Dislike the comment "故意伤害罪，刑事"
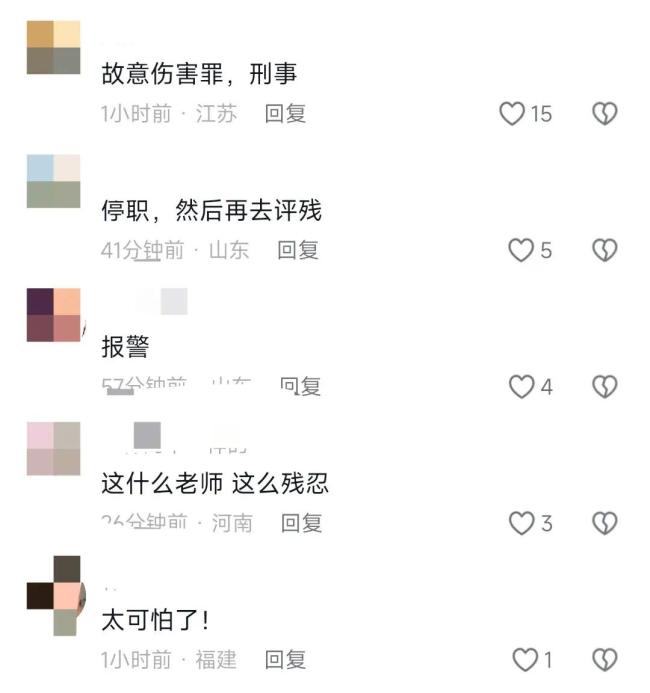Screen dimensions: 650x693 (604, 114)
